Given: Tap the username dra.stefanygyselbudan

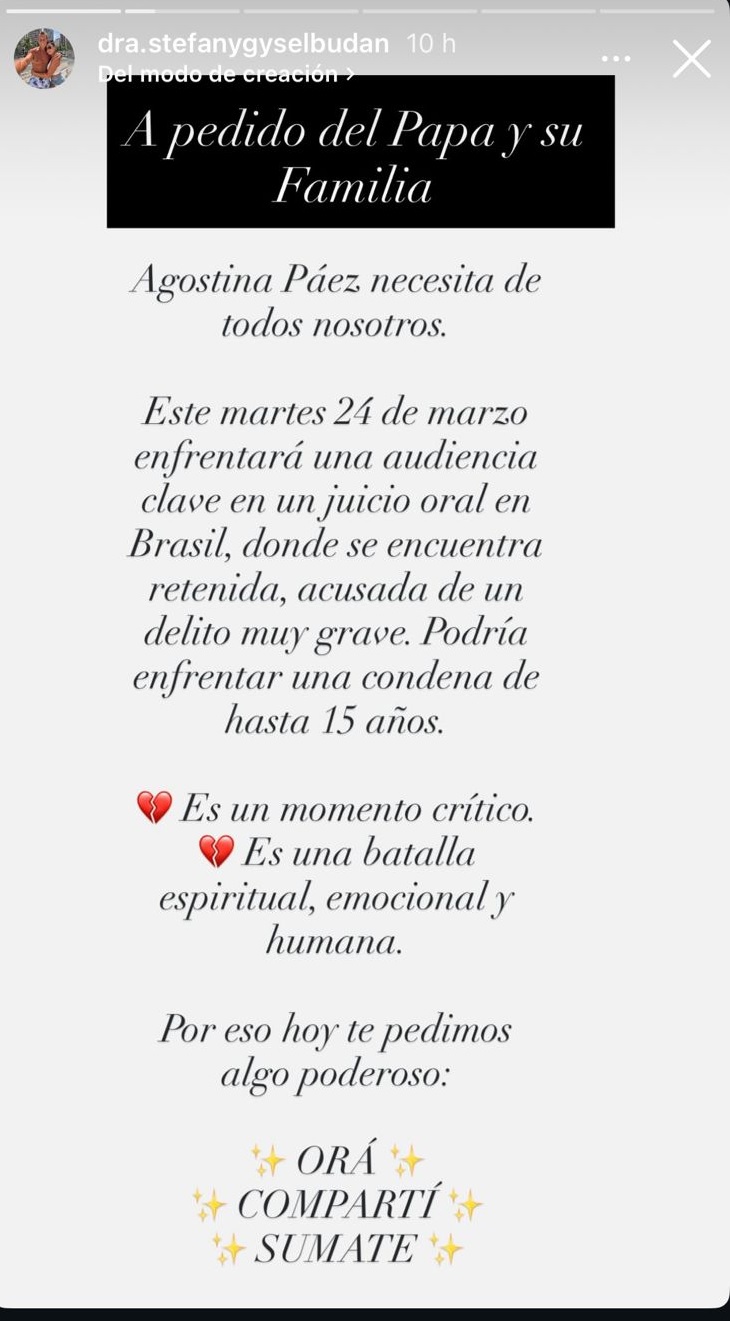Looking at the screenshot, I should point(243,44).
